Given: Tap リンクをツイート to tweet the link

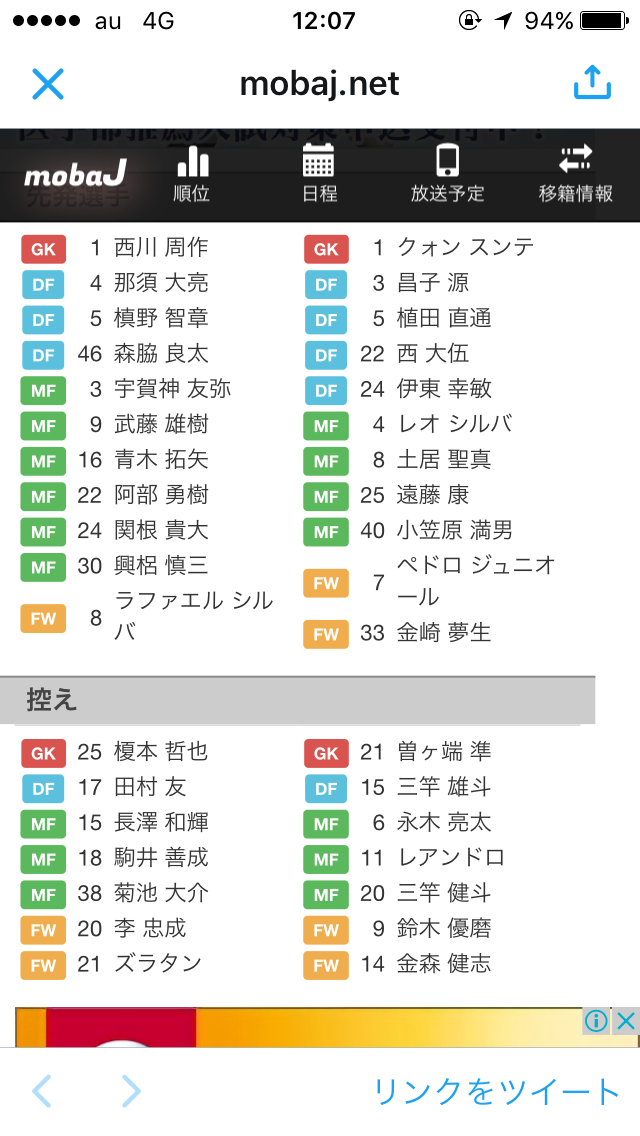Looking at the screenshot, I should click(496, 1091).
